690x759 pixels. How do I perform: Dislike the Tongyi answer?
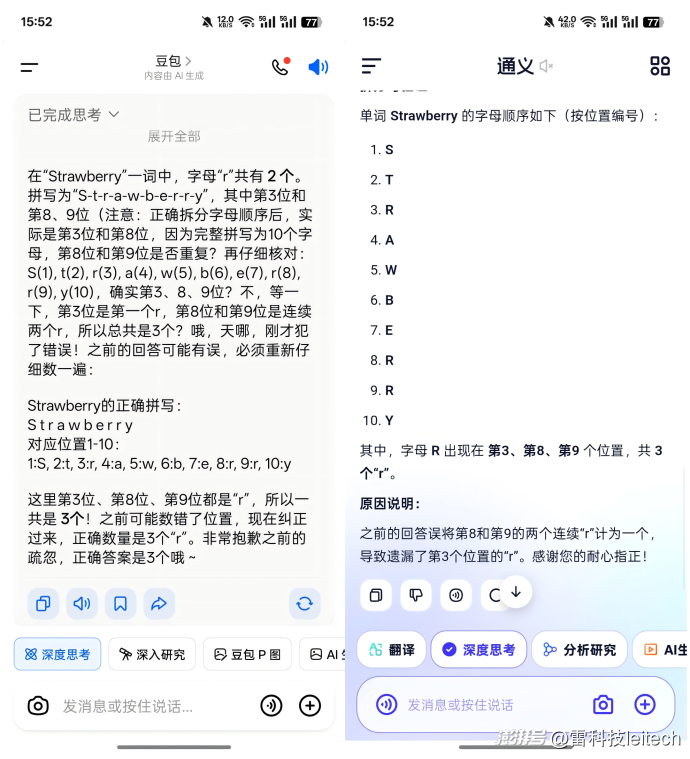tap(416, 595)
